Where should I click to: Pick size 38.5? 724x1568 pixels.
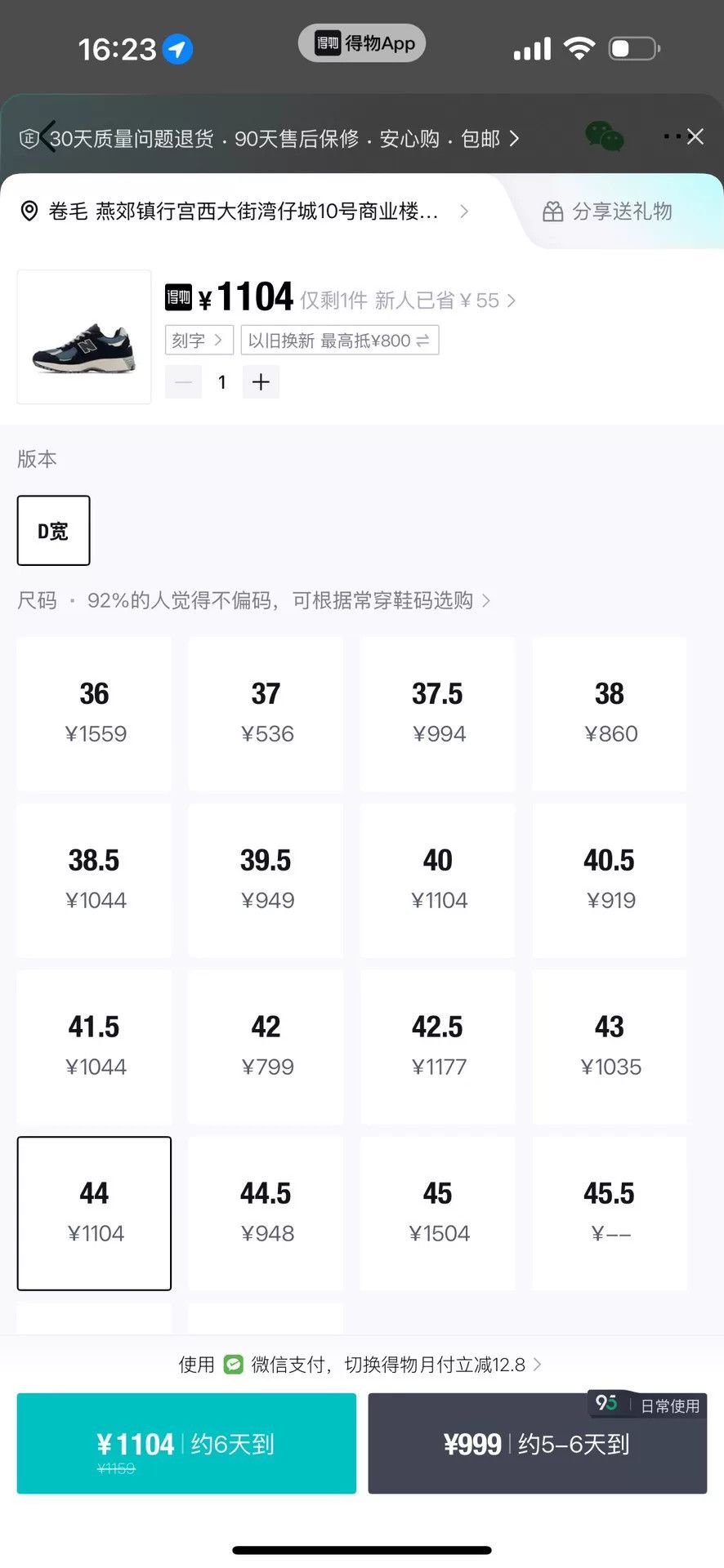click(x=95, y=880)
